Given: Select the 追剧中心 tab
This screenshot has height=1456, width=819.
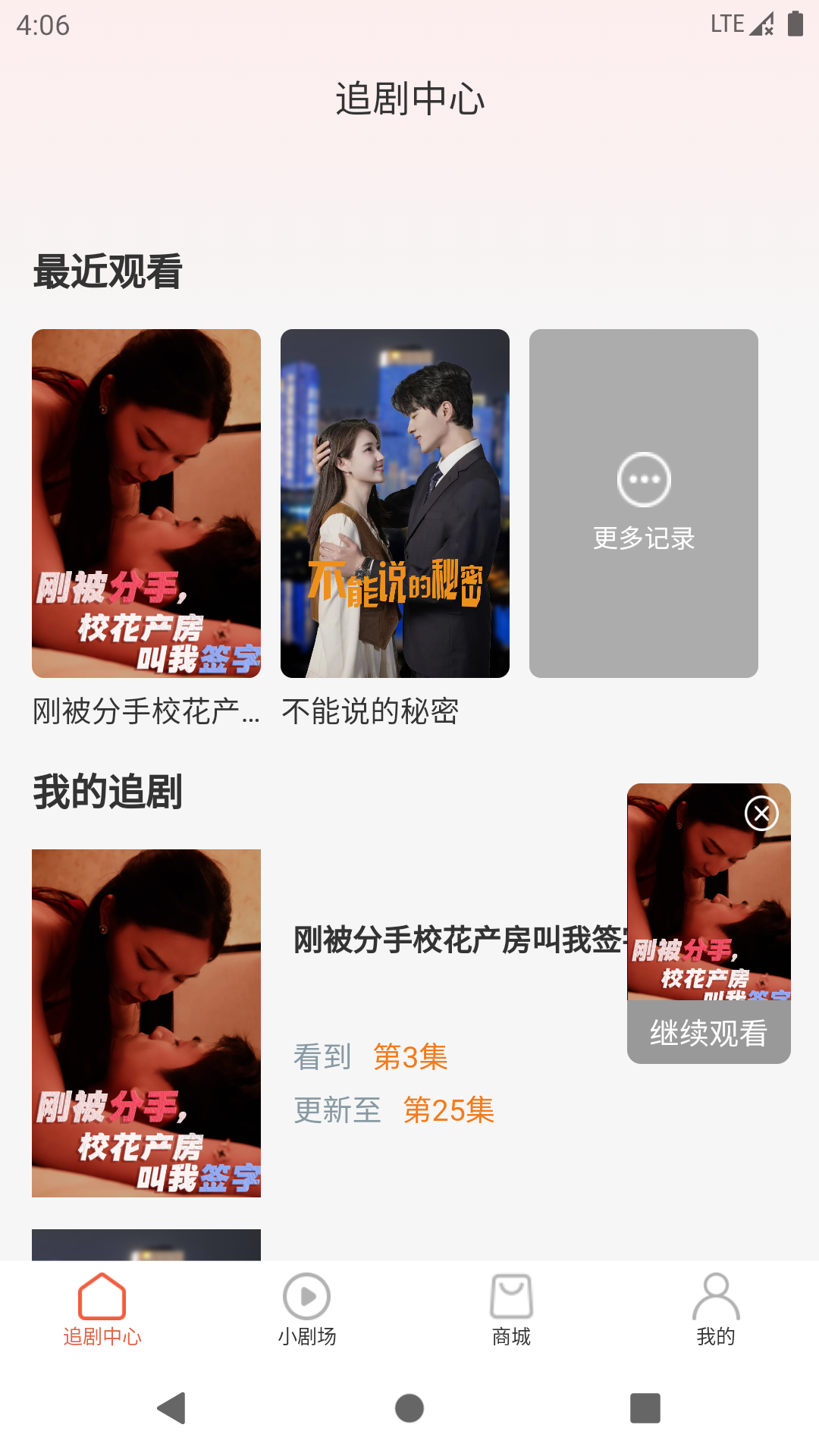Looking at the screenshot, I should pos(102,1309).
